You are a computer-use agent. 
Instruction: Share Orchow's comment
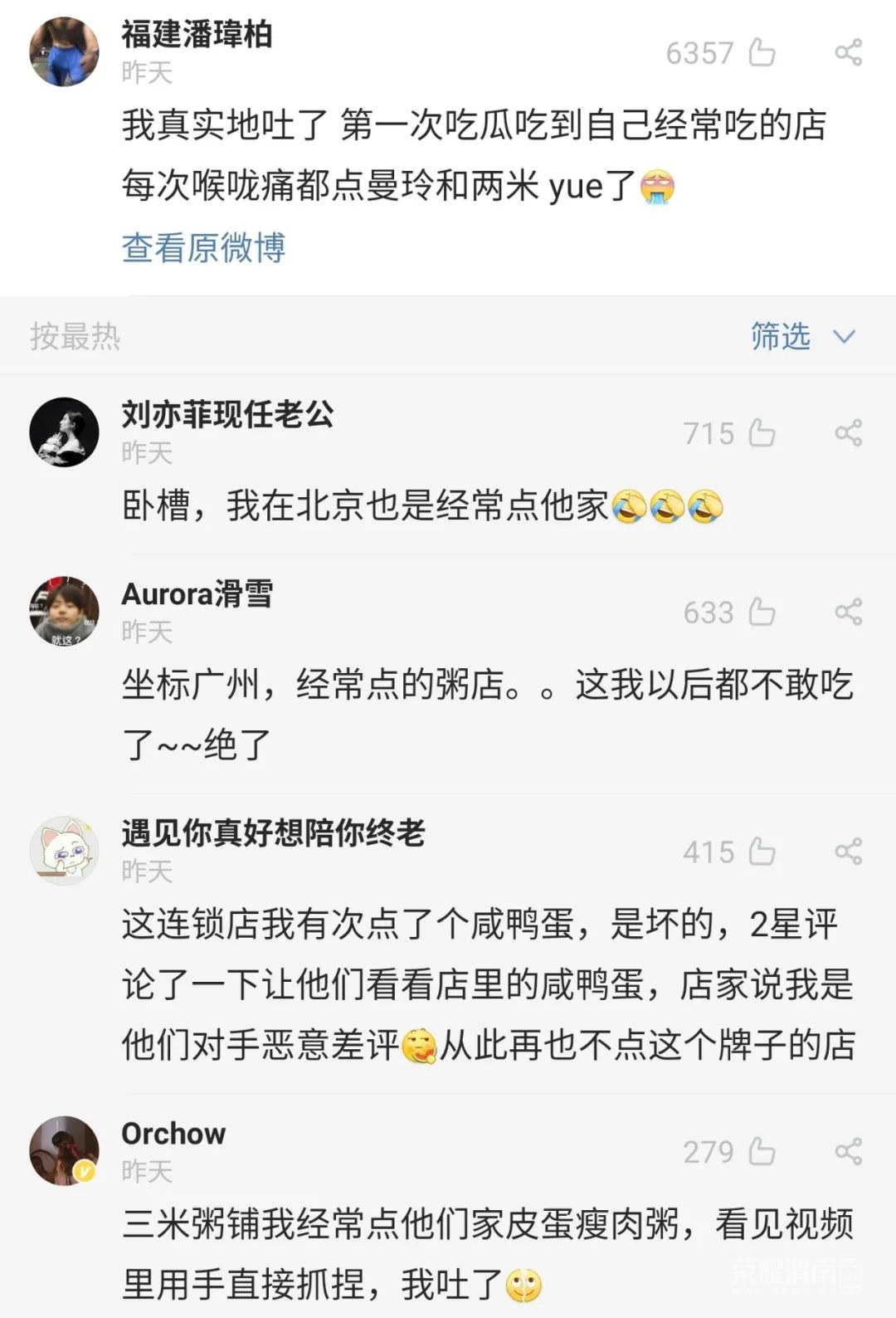coord(848,1151)
